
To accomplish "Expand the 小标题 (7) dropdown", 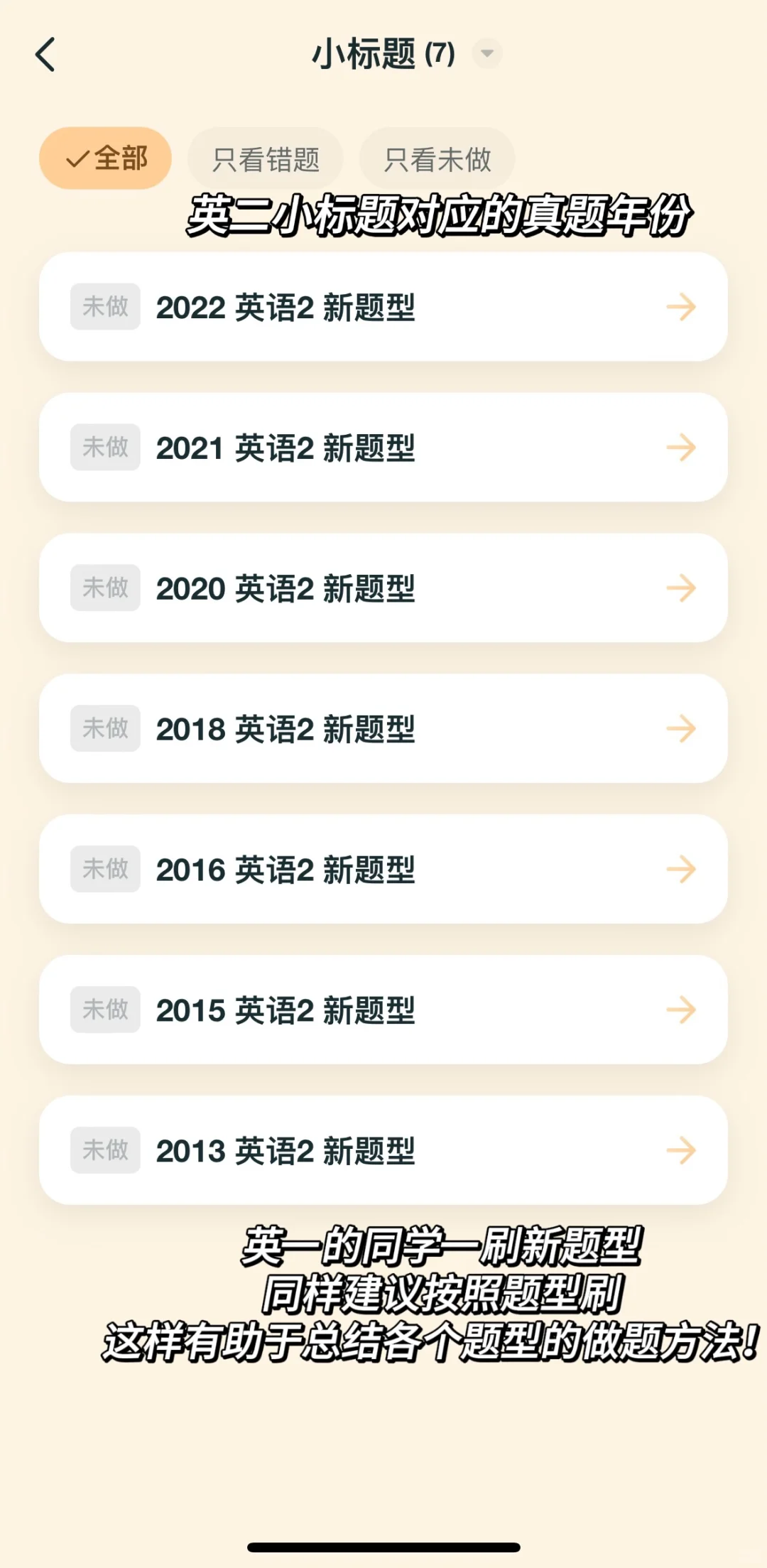I will [x=487, y=53].
